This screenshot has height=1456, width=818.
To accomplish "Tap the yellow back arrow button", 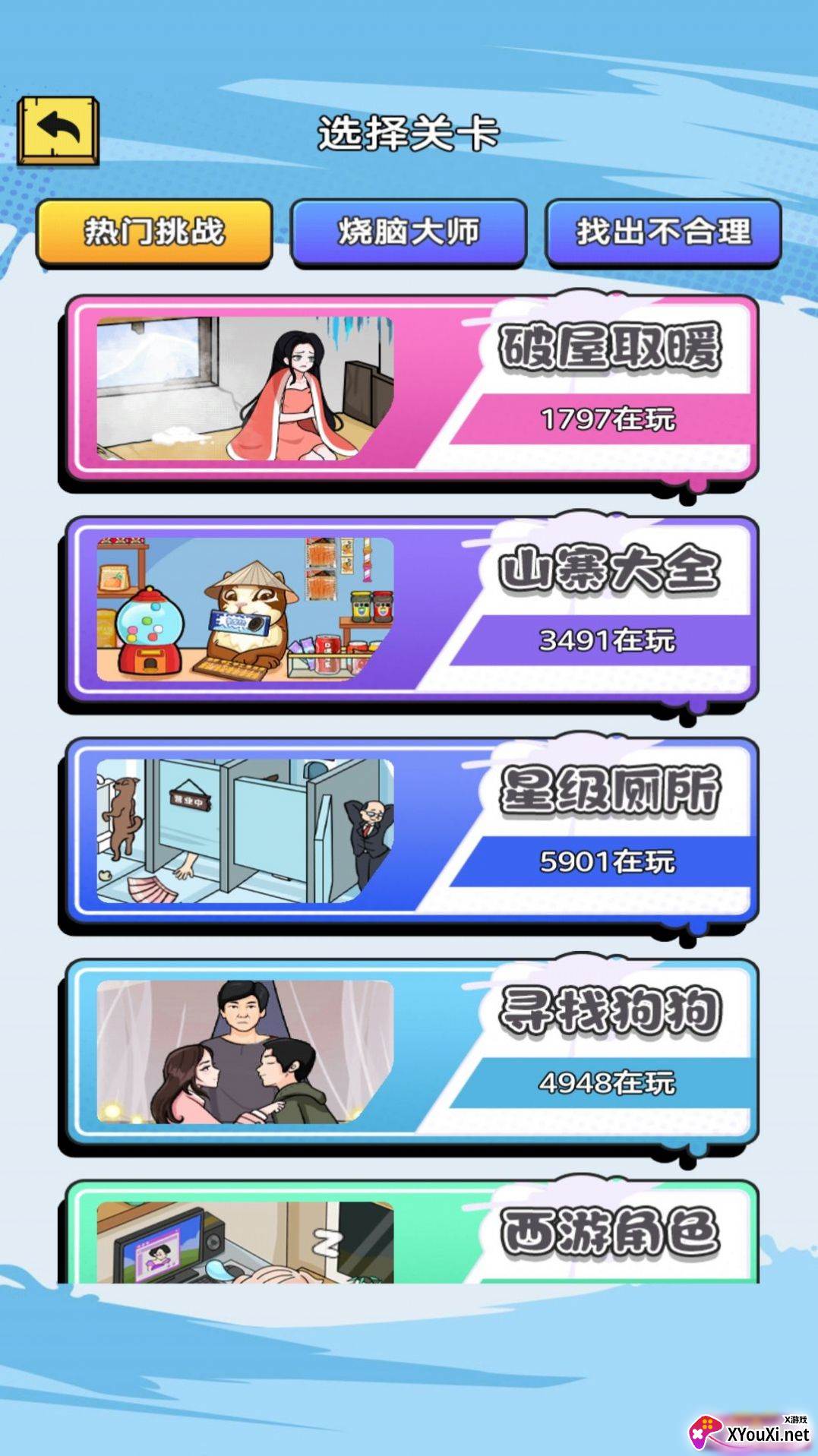I will [x=58, y=131].
